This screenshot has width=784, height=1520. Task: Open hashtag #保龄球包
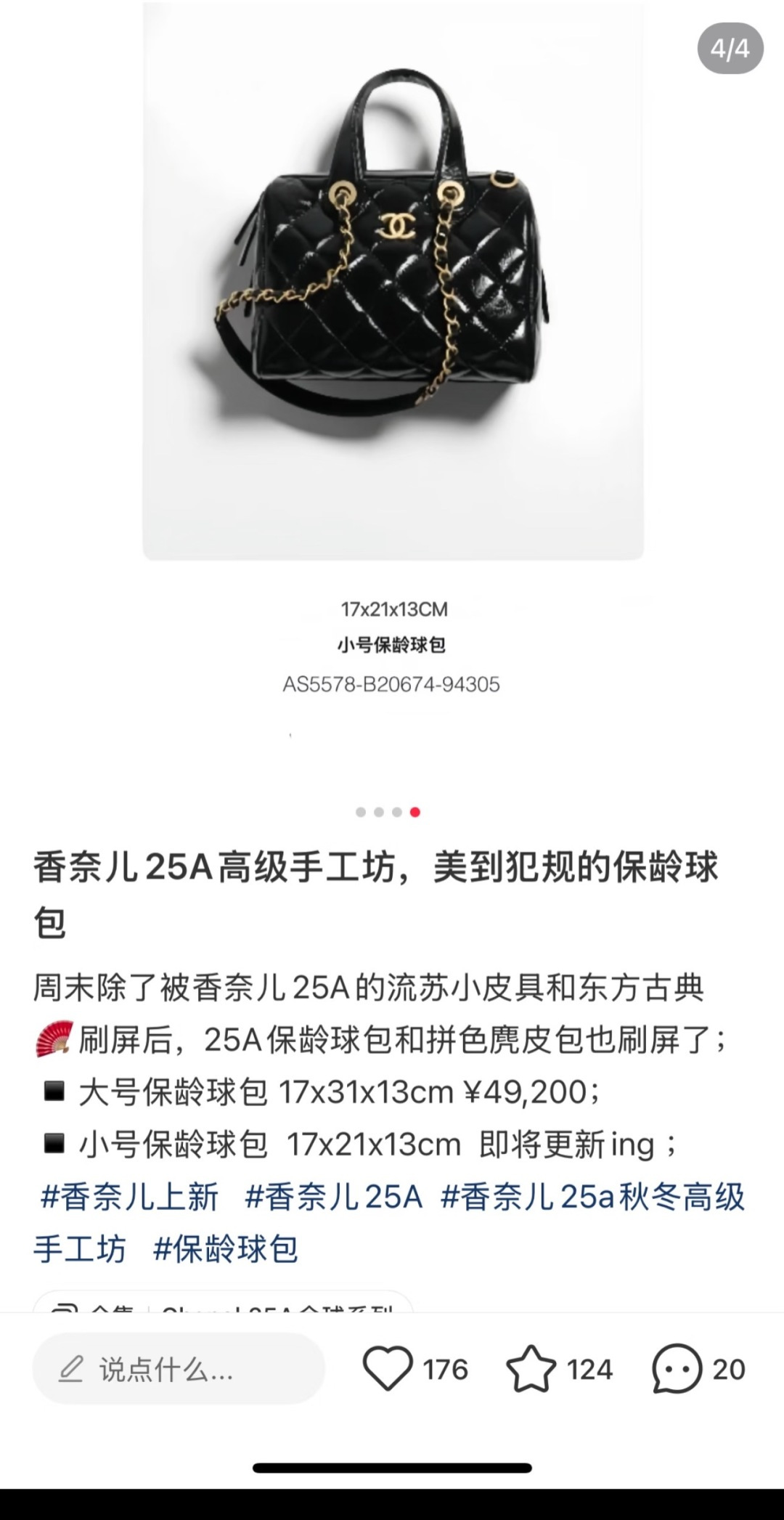coord(226,1249)
